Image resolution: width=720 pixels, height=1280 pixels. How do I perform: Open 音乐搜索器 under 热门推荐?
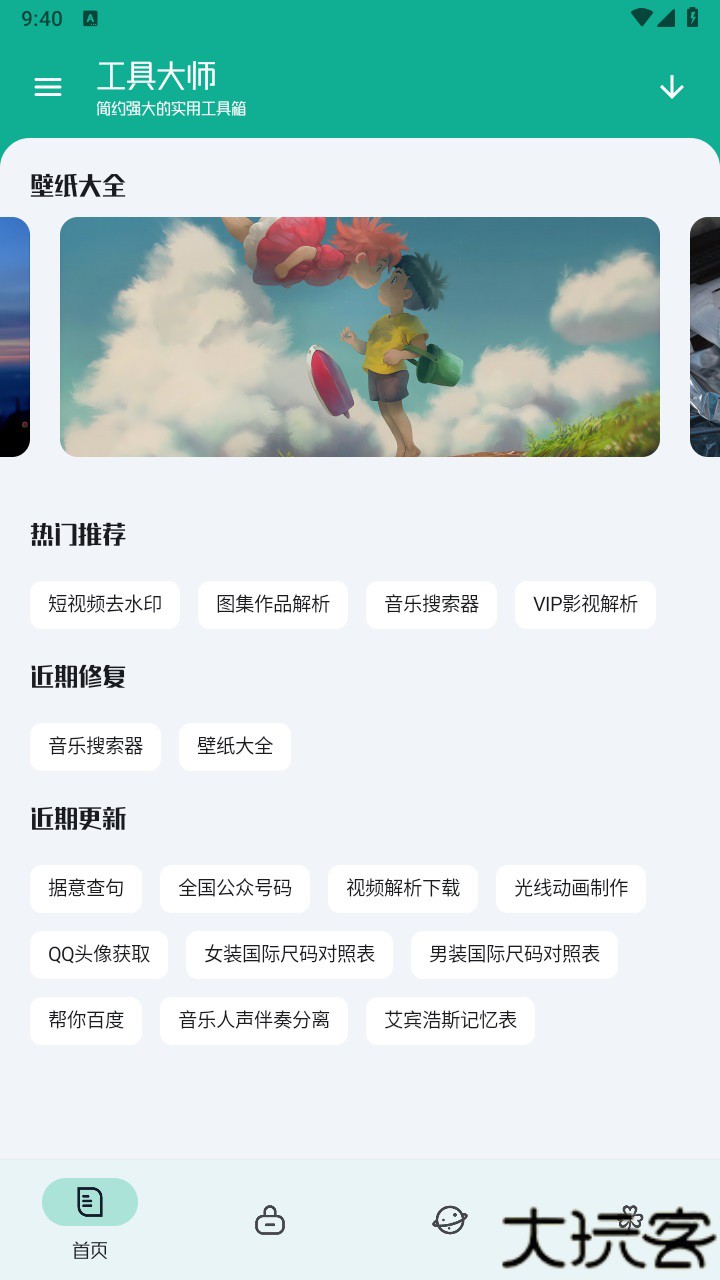point(431,604)
